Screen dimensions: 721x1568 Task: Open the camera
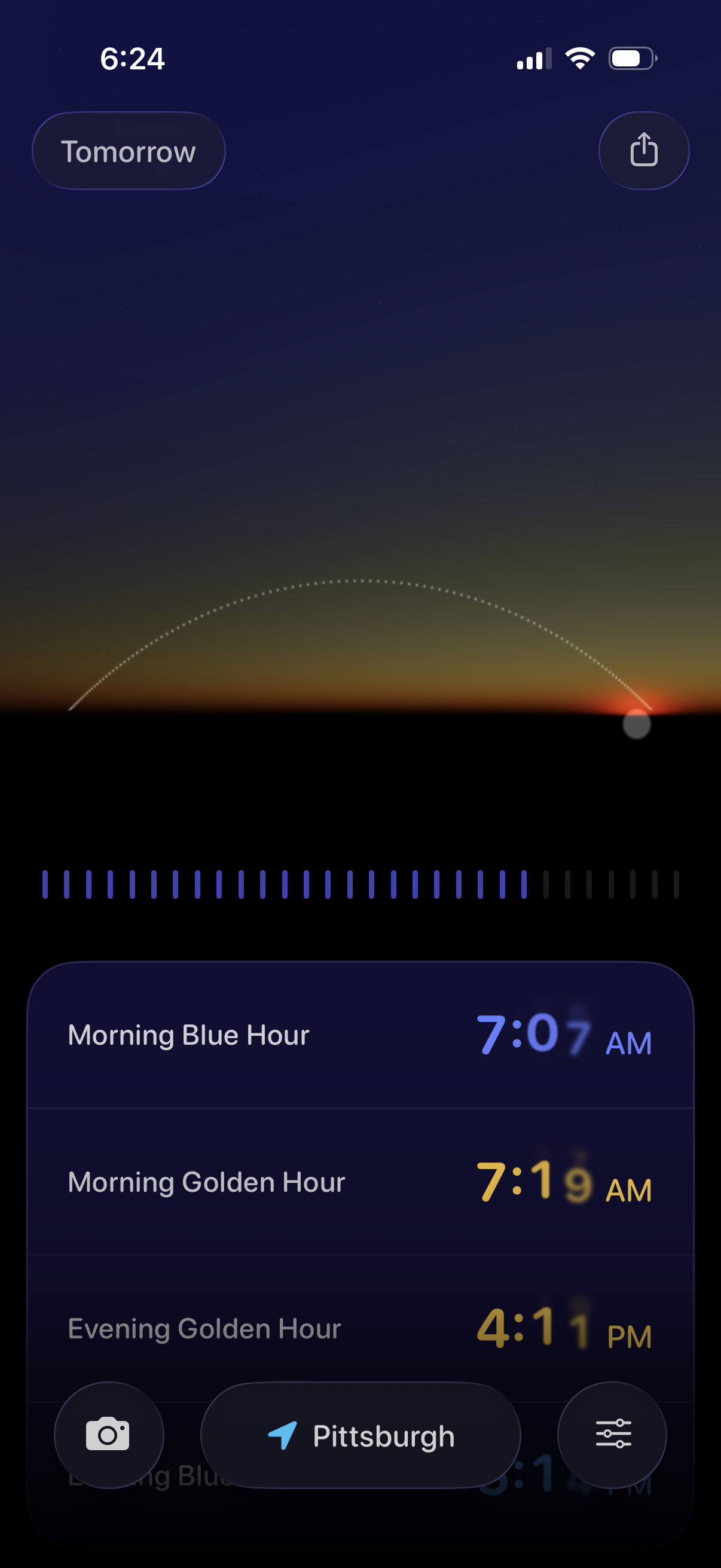[x=108, y=1435]
